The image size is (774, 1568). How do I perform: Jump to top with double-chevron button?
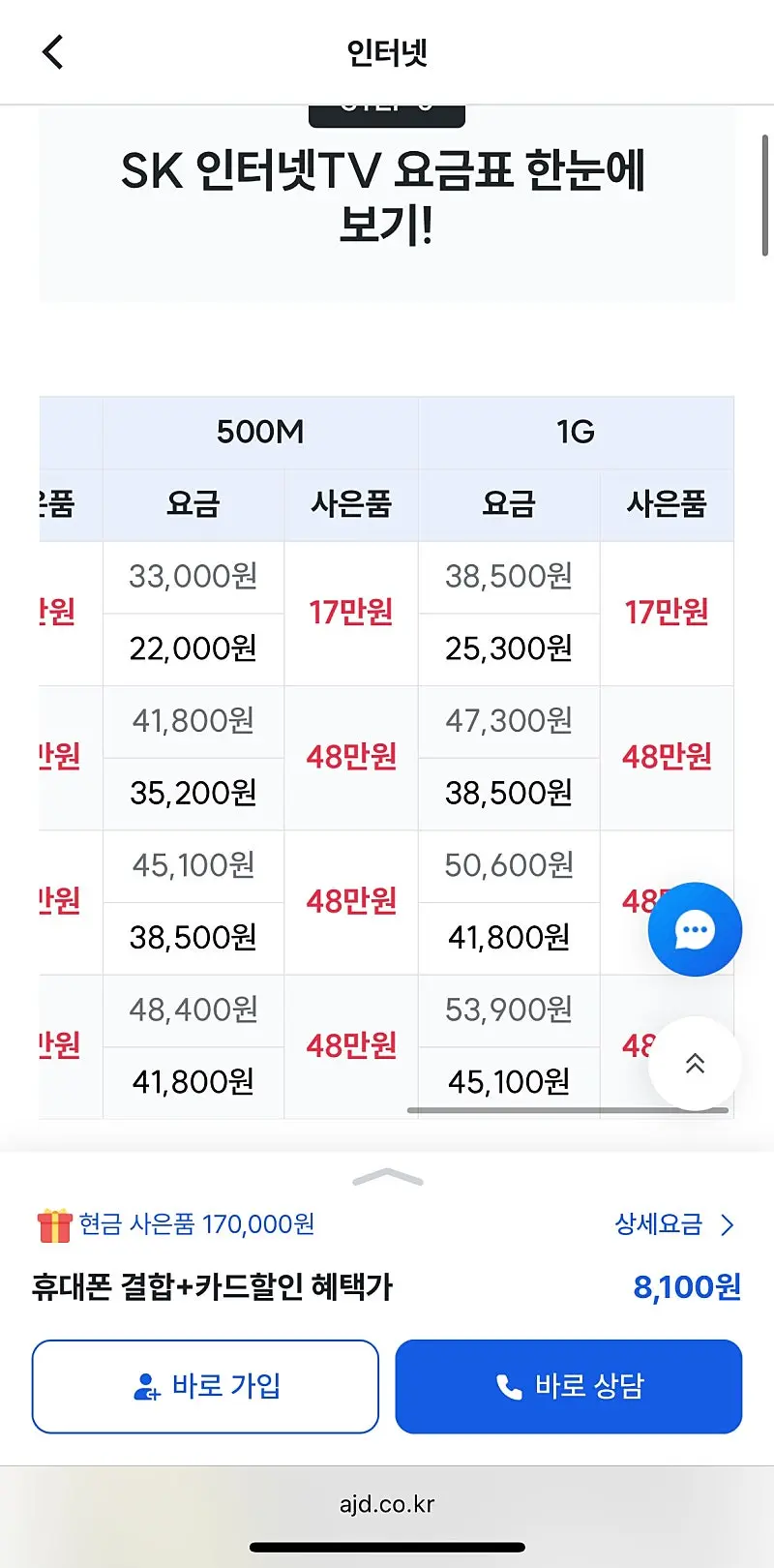695,1063
